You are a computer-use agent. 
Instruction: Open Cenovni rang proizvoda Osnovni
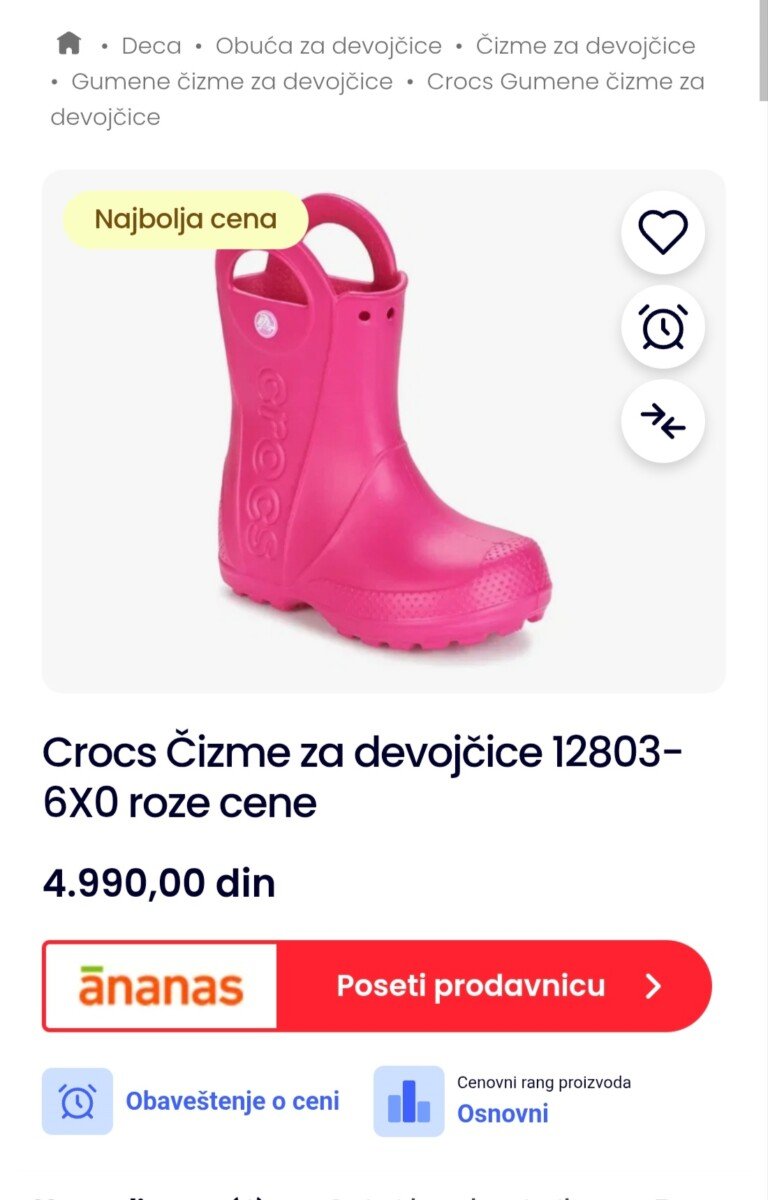tap(502, 1113)
